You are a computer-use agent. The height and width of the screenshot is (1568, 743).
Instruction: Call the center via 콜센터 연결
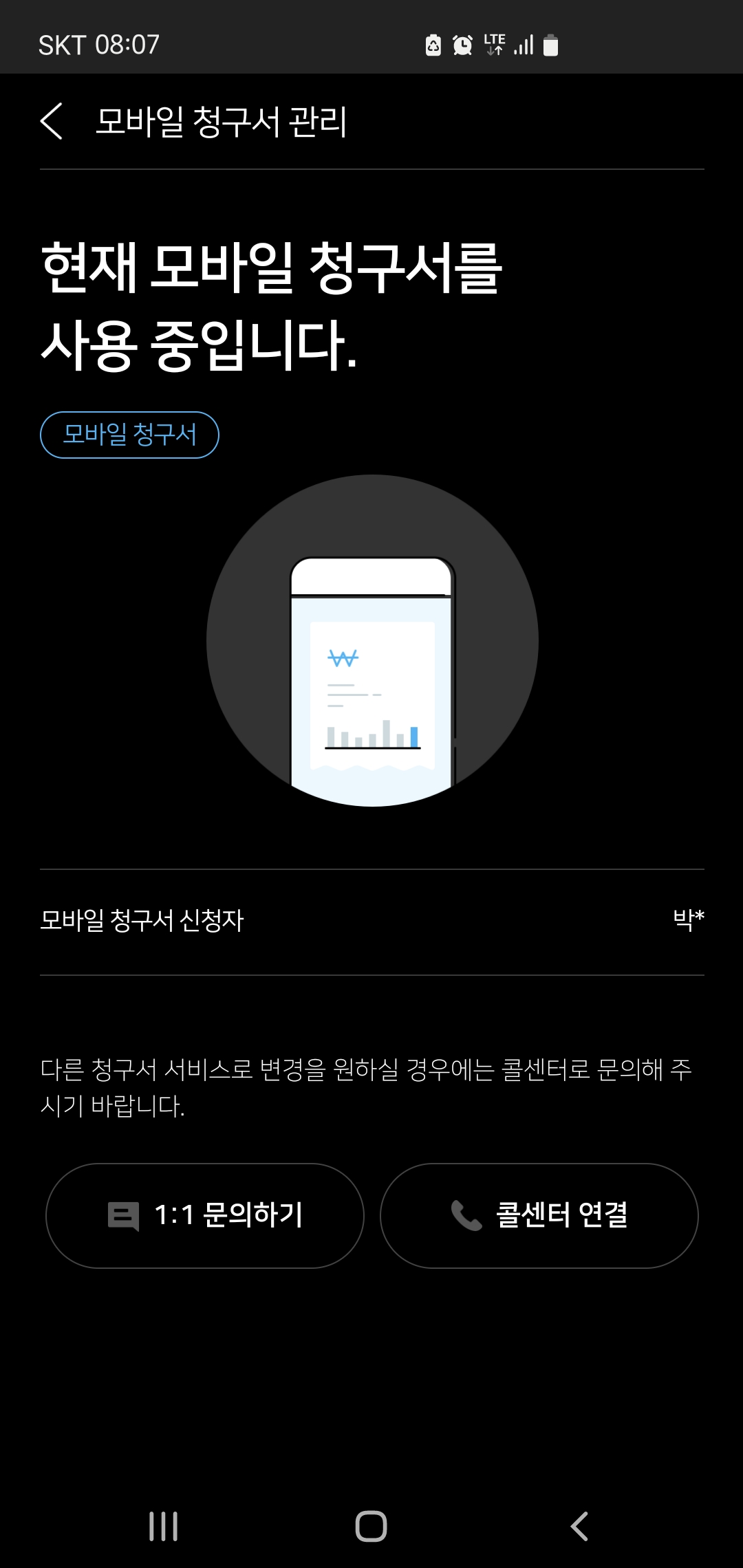(x=539, y=1216)
